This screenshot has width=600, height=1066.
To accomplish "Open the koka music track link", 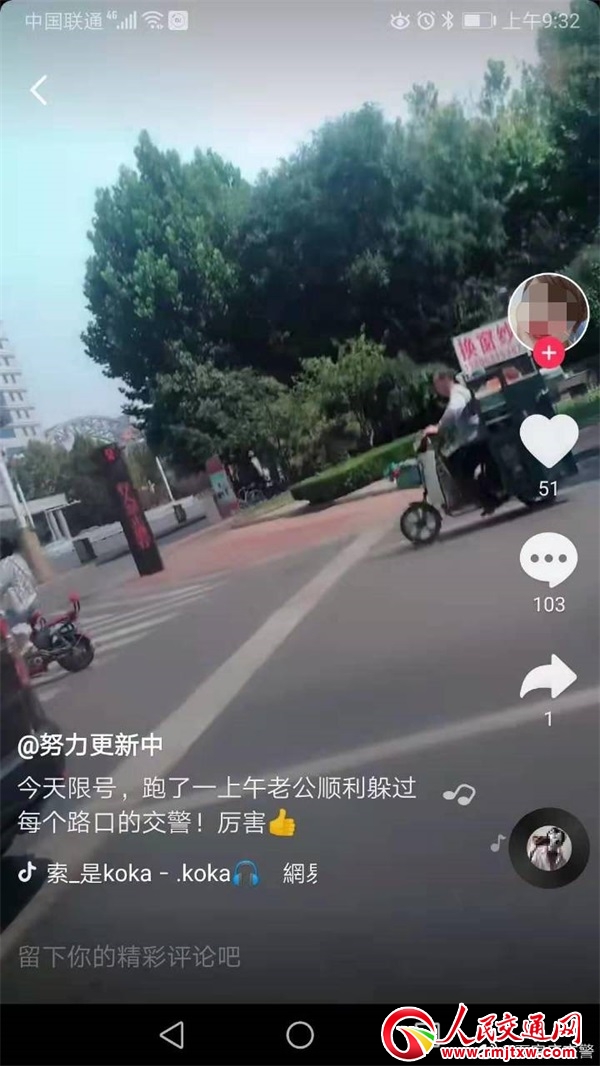I will point(150,872).
